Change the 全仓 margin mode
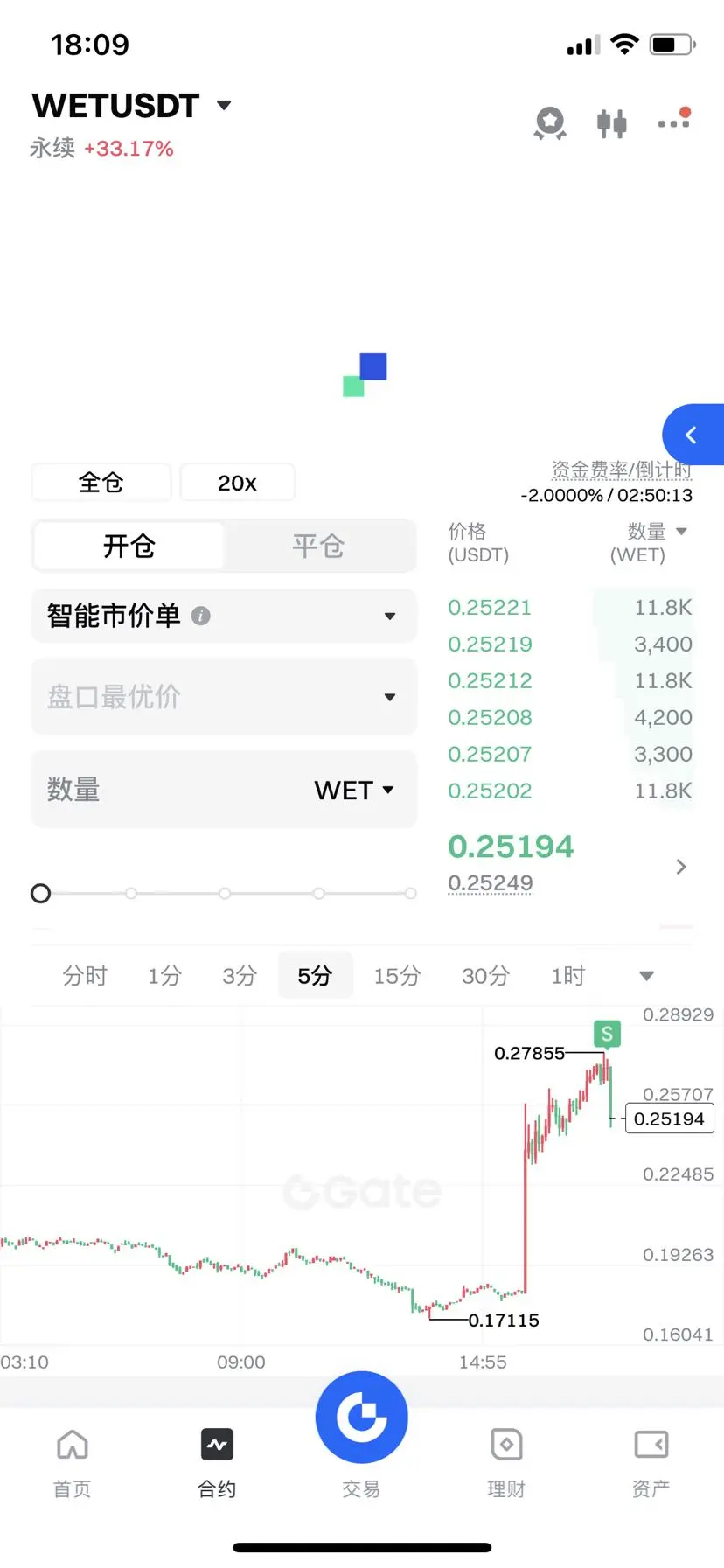Image resolution: width=724 pixels, height=1568 pixels. [101, 483]
